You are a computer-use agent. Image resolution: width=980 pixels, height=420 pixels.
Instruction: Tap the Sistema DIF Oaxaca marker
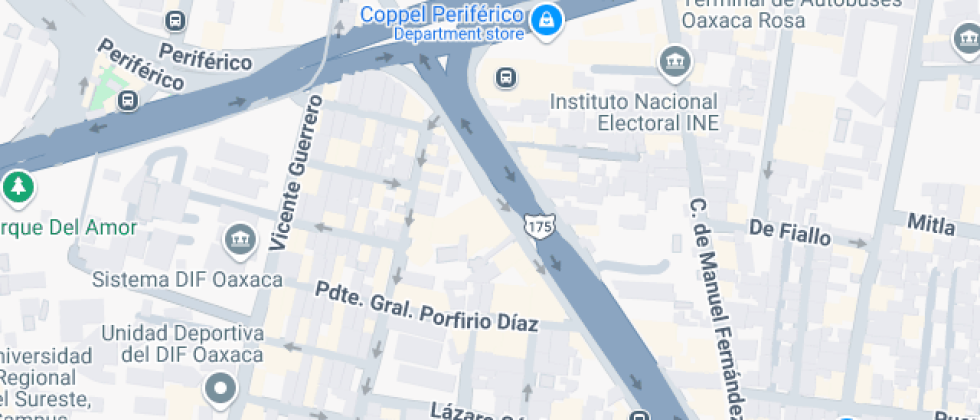click(239, 238)
